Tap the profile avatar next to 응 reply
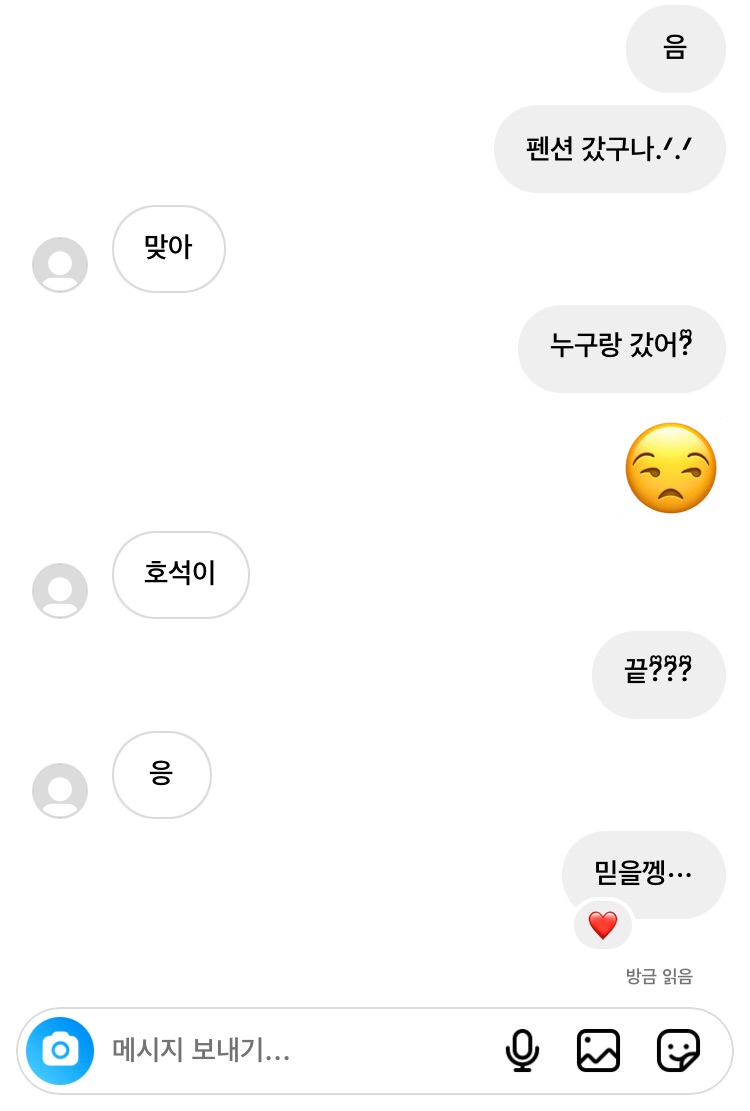The image size is (750, 1111). [x=60, y=790]
